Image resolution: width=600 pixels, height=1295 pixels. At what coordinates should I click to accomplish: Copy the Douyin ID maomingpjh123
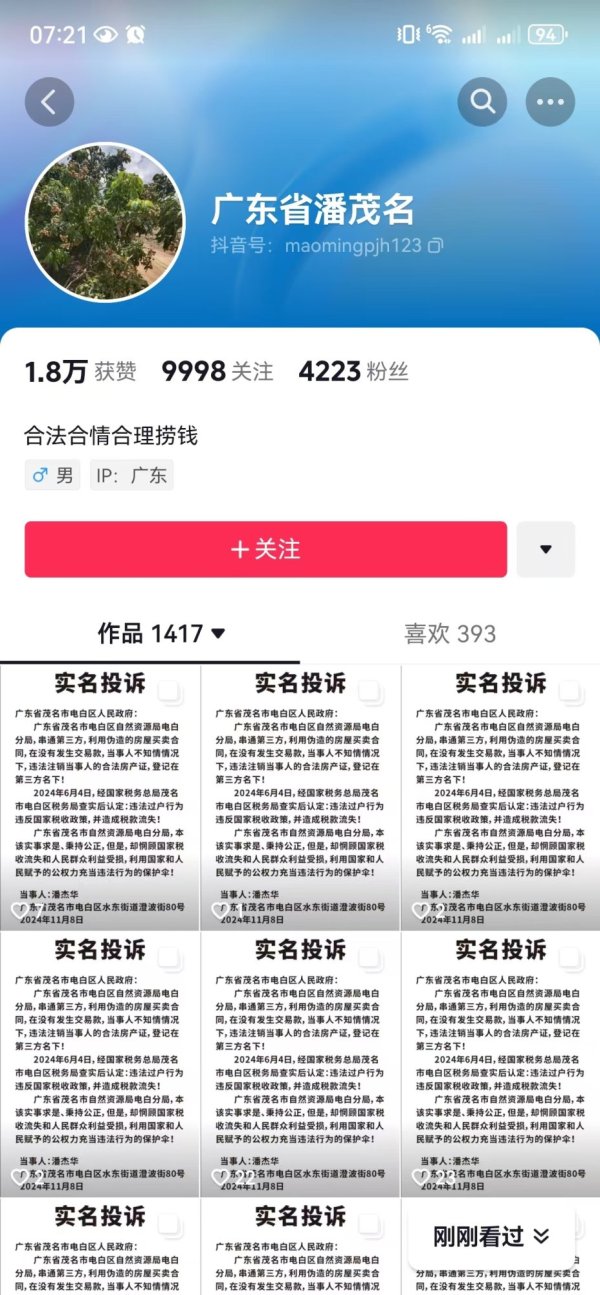pyautogui.click(x=436, y=245)
